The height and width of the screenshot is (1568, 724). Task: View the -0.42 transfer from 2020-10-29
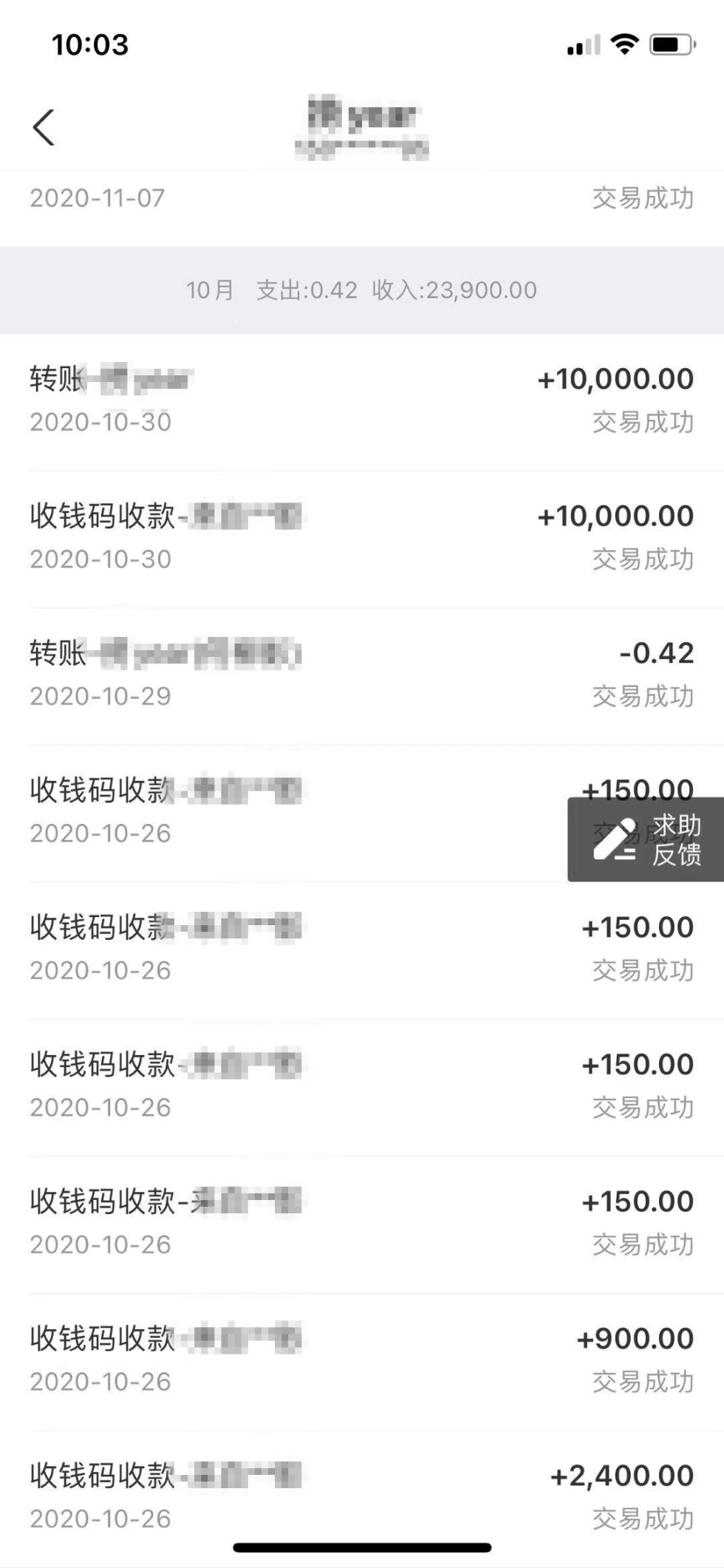pyautogui.click(x=362, y=669)
